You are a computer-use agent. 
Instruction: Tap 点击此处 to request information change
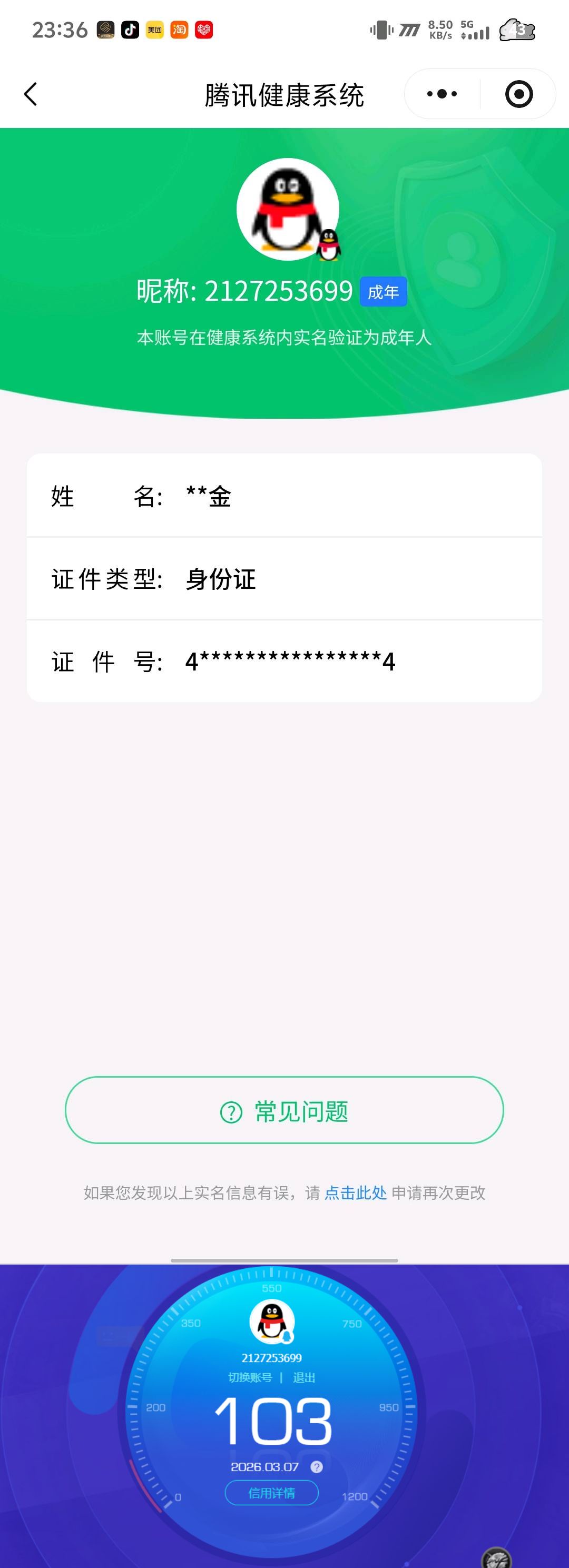coord(355,1194)
